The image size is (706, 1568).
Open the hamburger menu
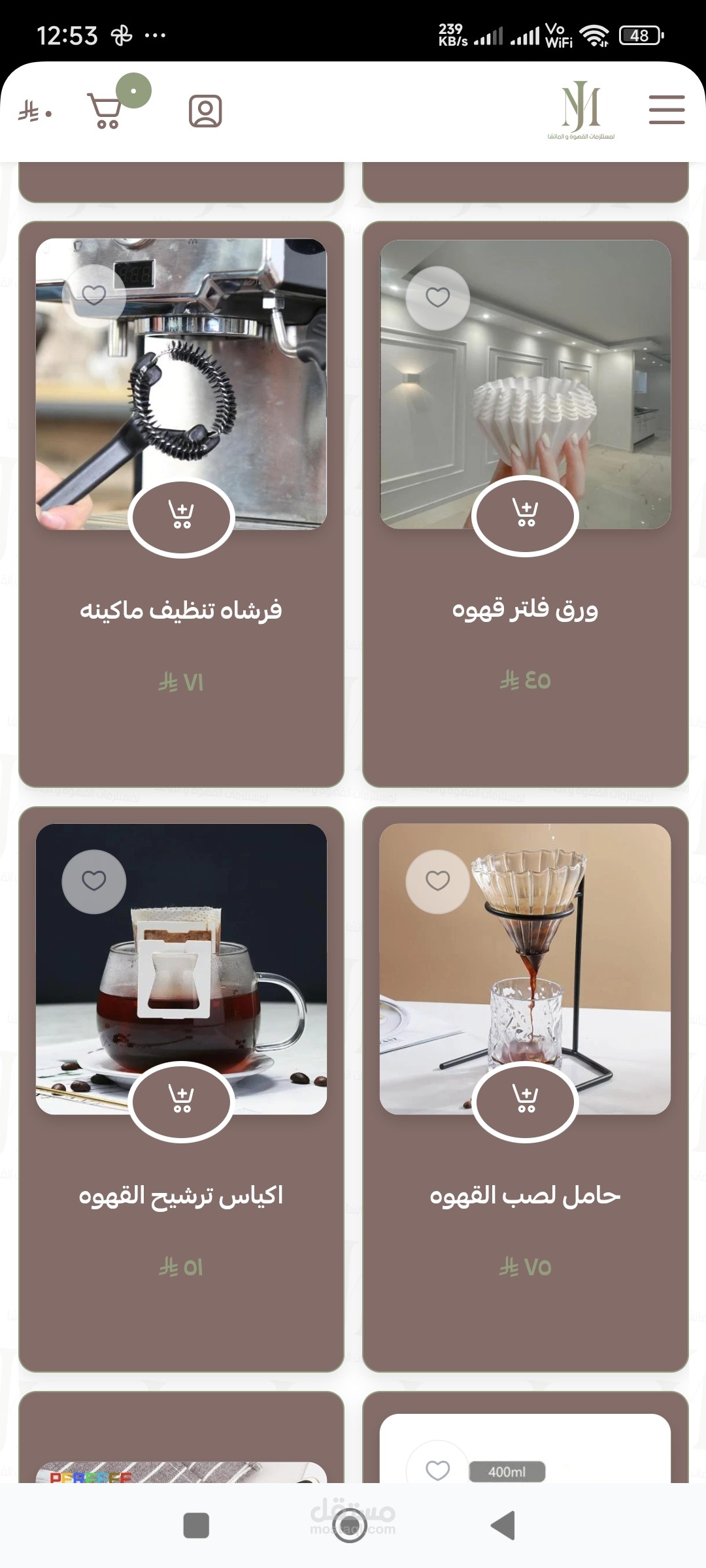point(666,110)
